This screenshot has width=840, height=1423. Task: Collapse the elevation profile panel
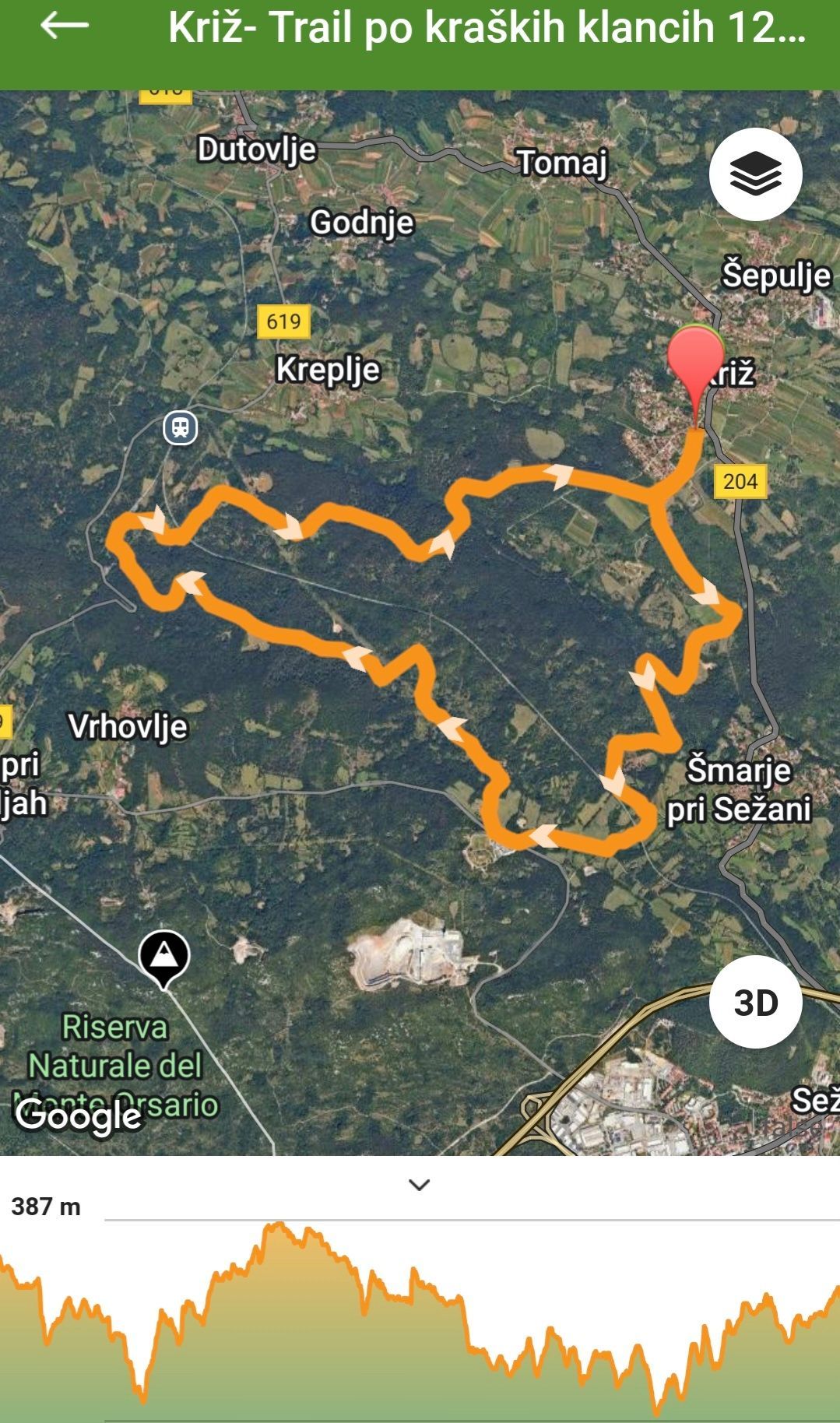point(420,1185)
